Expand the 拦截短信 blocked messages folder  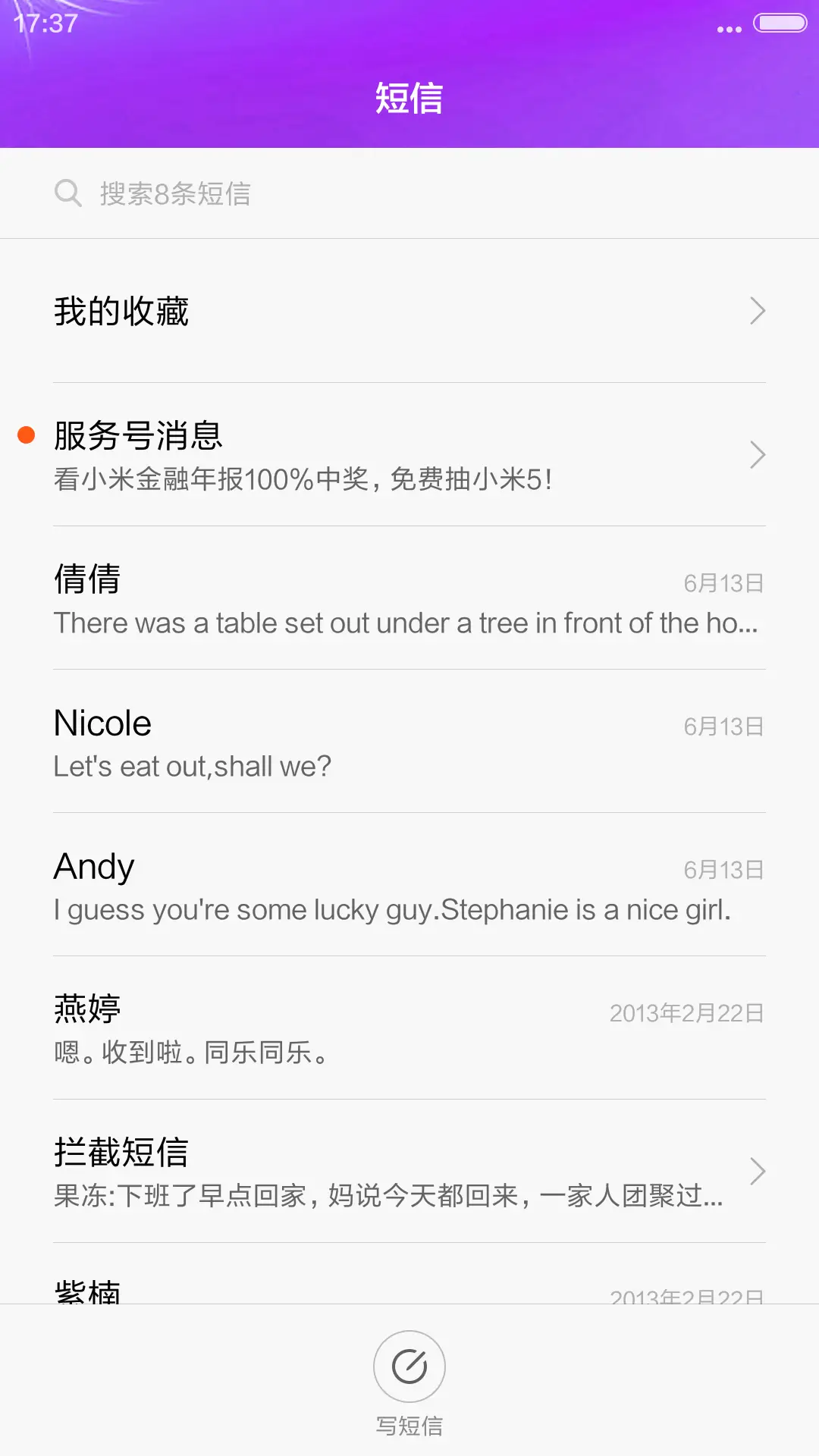pyautogui.click(x=409, y=1172)
